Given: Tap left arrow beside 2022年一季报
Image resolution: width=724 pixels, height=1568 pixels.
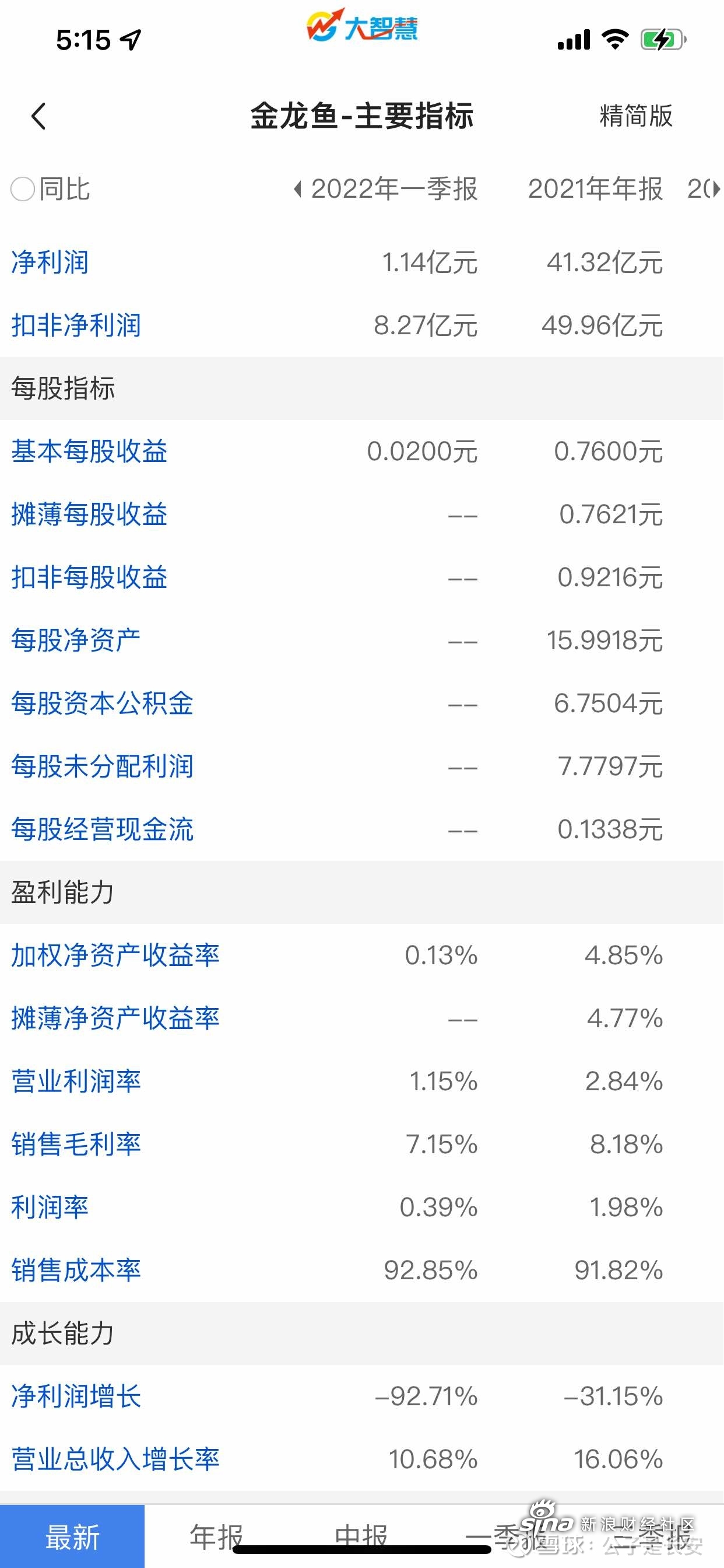Looking at the screenshot, I should coord(297,190).
